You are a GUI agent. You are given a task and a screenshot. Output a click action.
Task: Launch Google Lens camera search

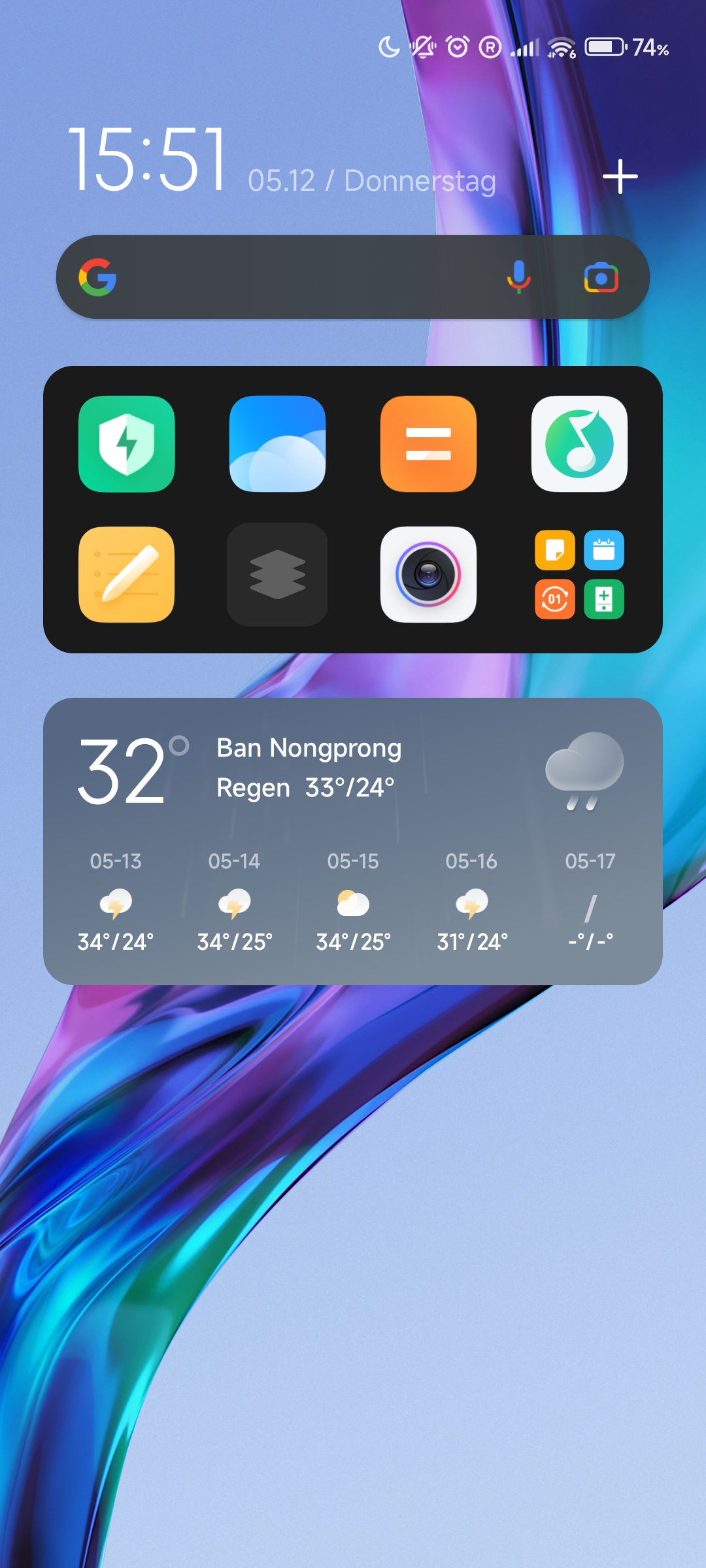[601, 278]
